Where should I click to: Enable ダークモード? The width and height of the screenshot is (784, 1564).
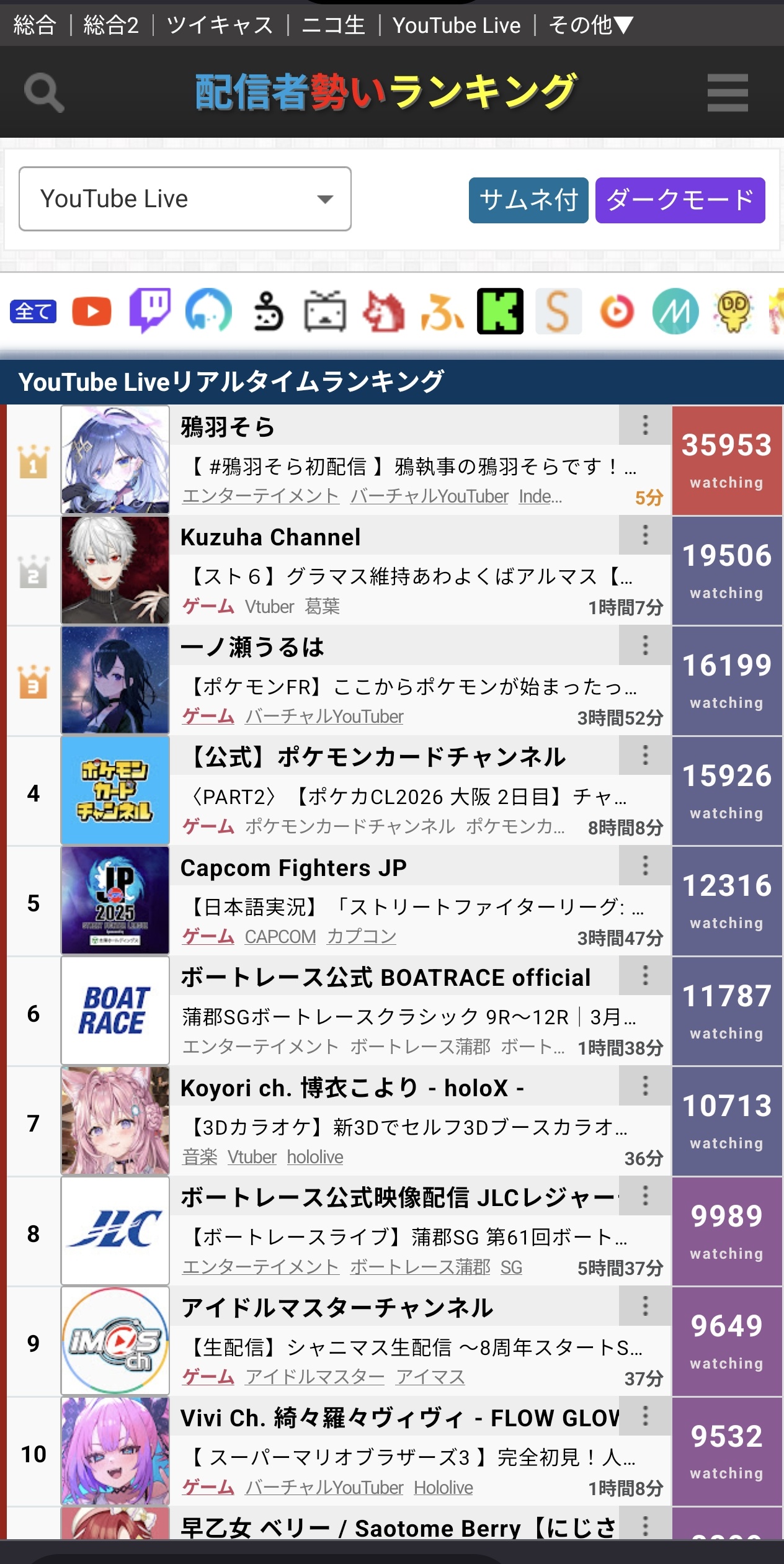coord(680,200)
